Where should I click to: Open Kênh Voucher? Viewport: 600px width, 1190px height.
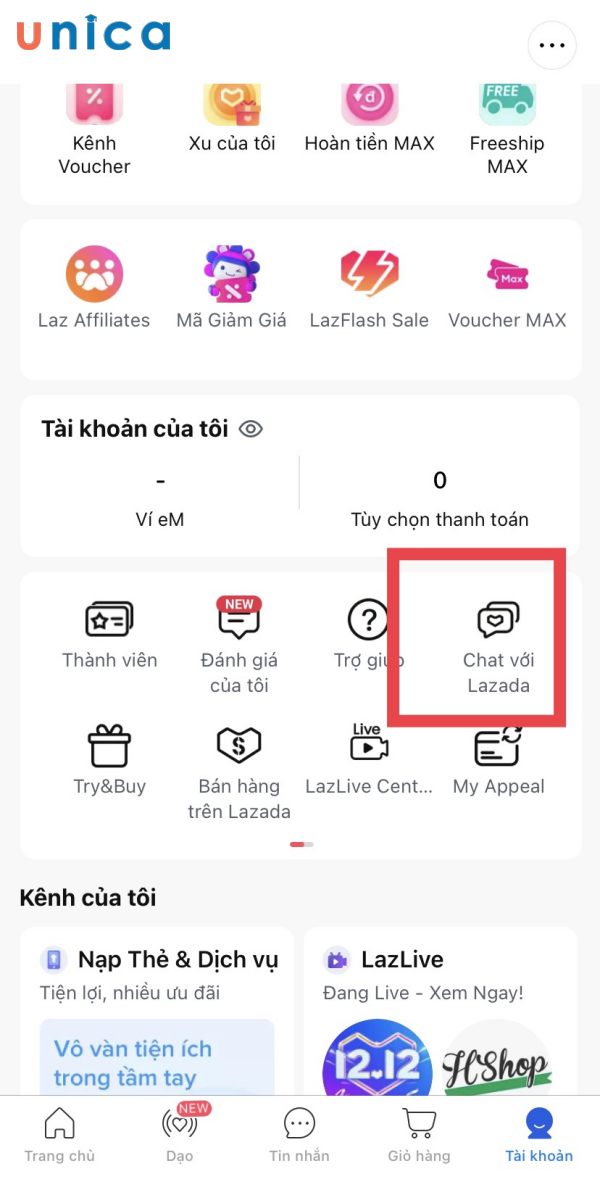pyautogui.click(x=94, y=130)
